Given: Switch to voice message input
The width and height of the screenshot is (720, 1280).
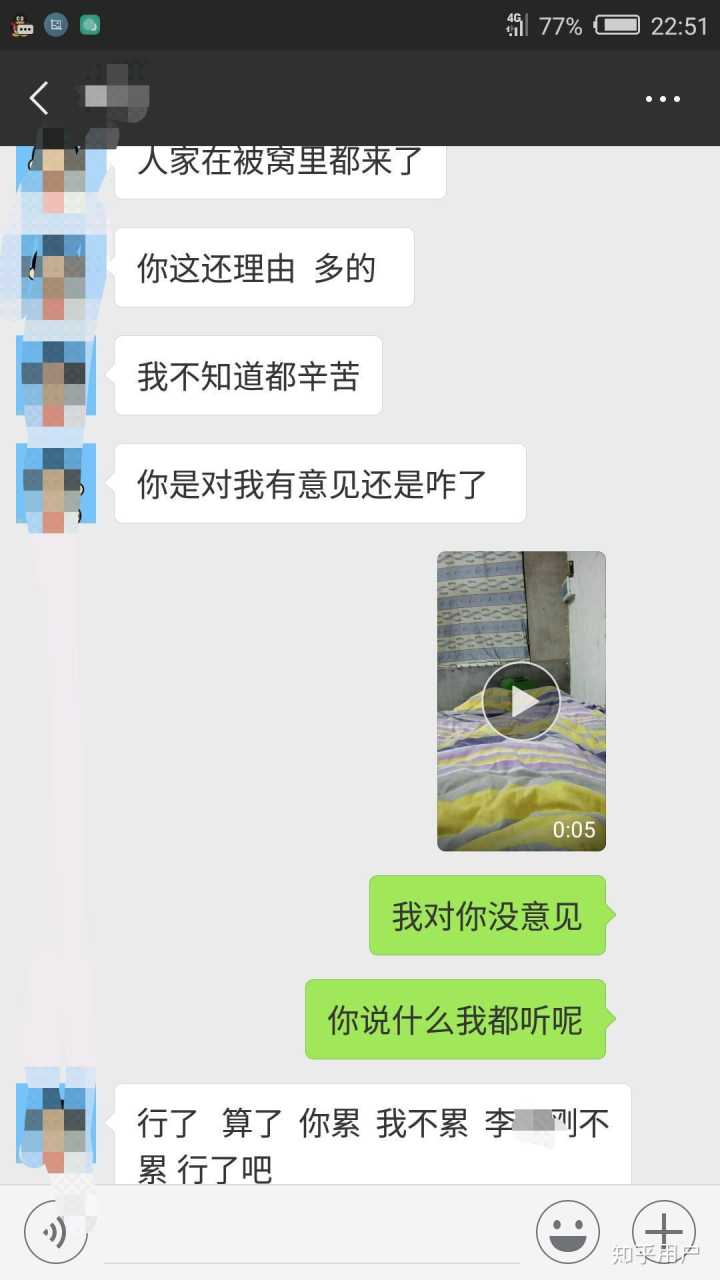Looking at the screenshot, I should pyautogui.click(x=56, y=1231).
